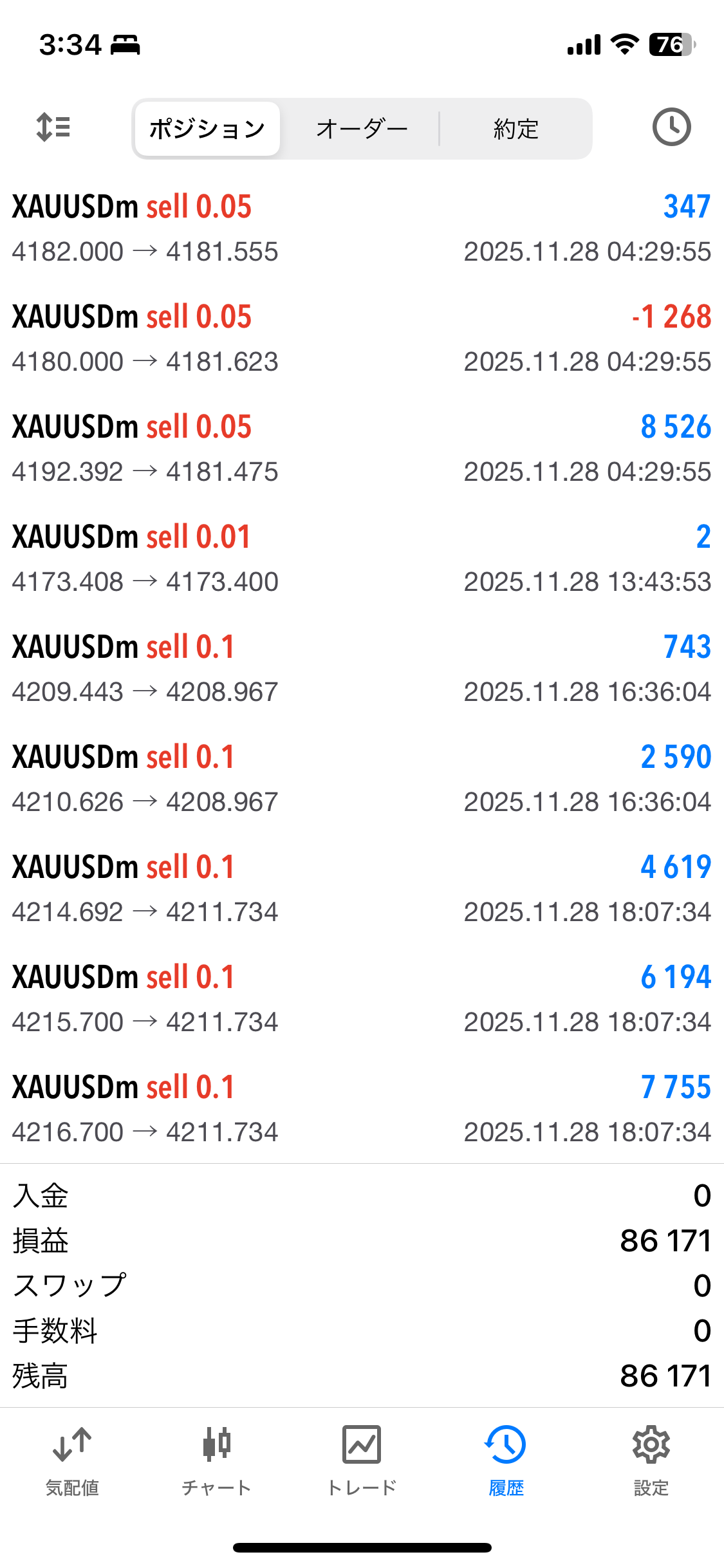Switch to the オーダー segment
Screen dimensions: 724x1568
(x=362, y=129)
